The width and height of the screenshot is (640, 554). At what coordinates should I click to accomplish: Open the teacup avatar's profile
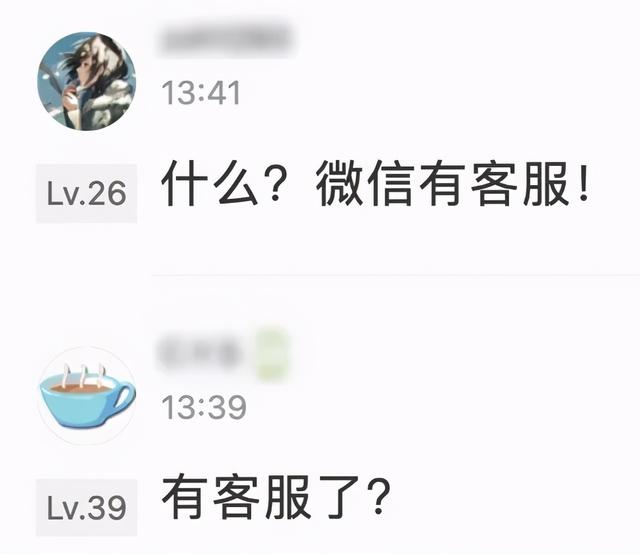click(87, 396)
